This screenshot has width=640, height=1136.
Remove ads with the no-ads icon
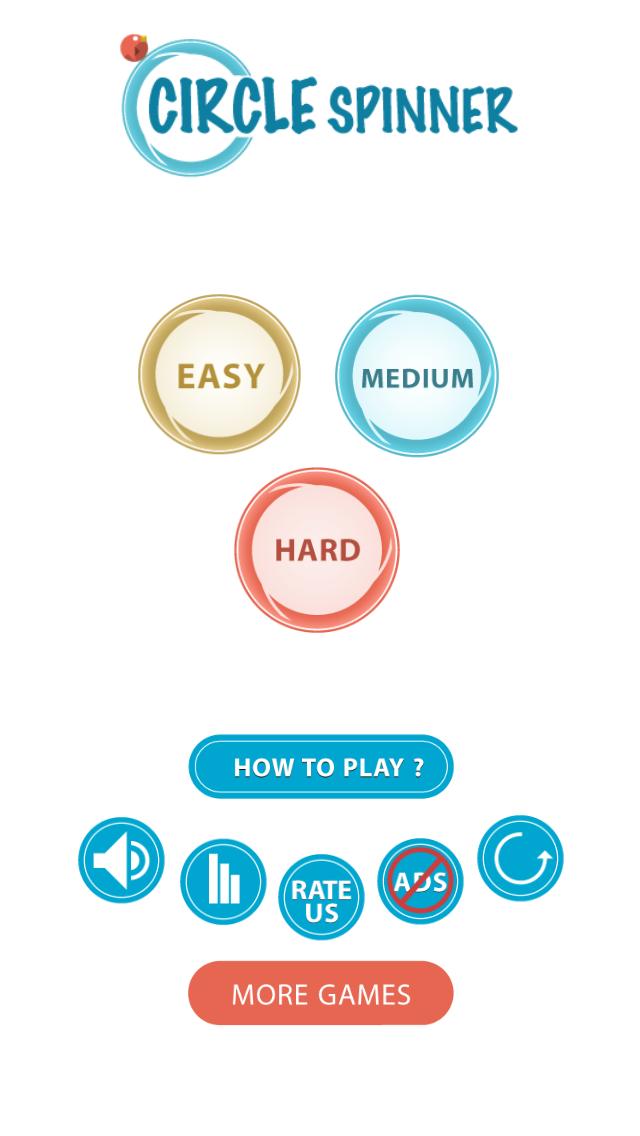[420, 881]
